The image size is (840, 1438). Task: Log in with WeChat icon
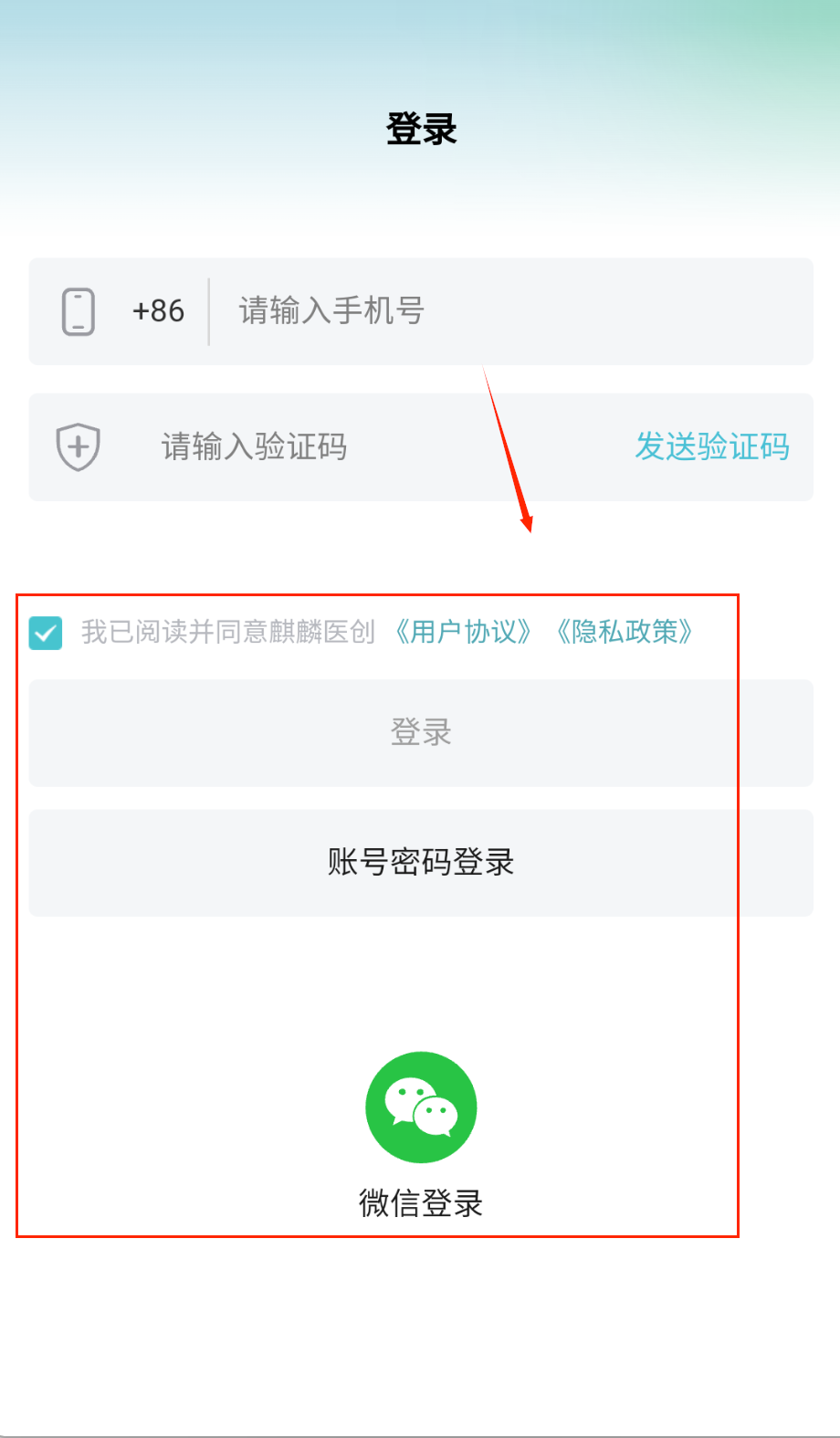421,1107
